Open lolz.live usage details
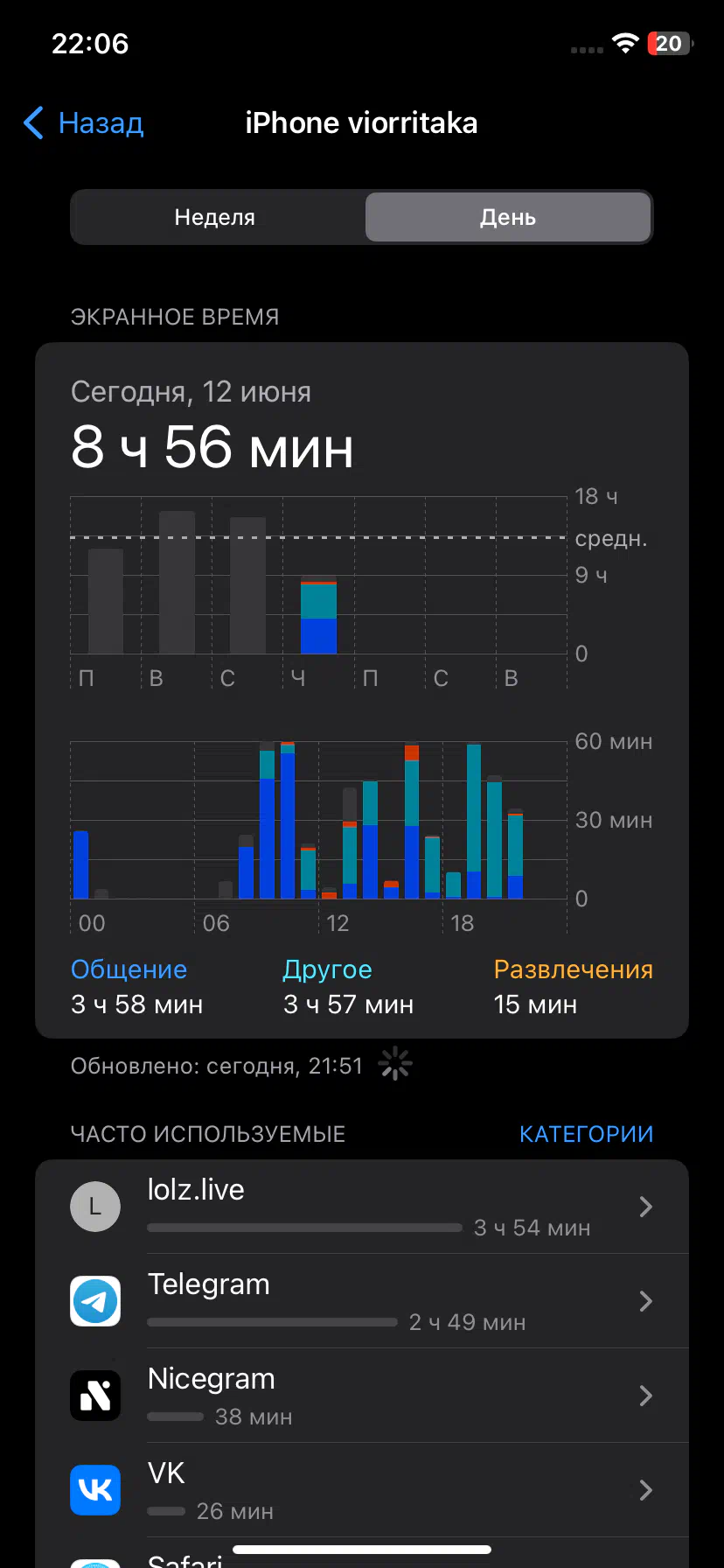The image size is (724, 1568). [362, 1207]
